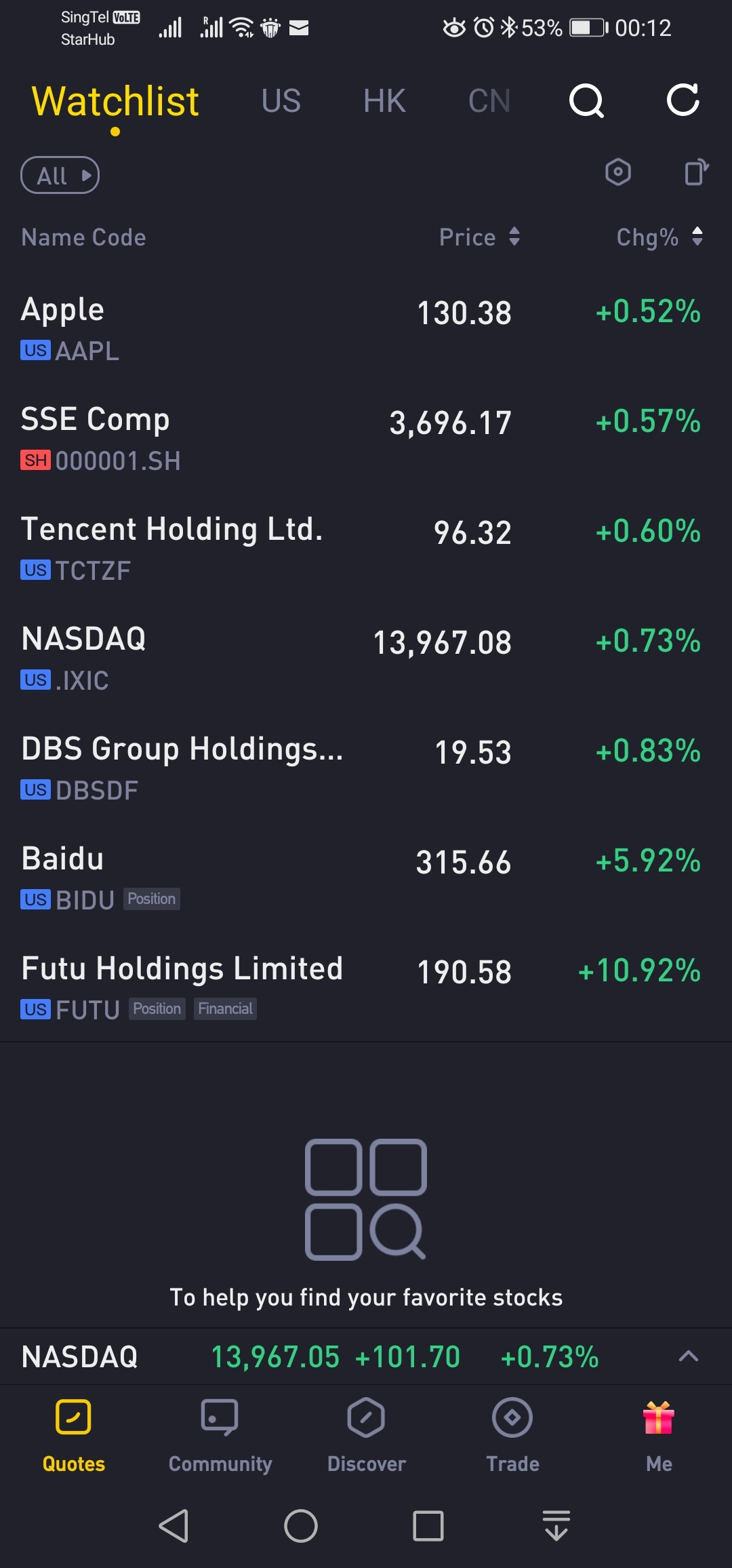The width and height of the screenshot is (732, 1568).
Task: Tap the edit list icon beside settings
Action: point(696,172)
